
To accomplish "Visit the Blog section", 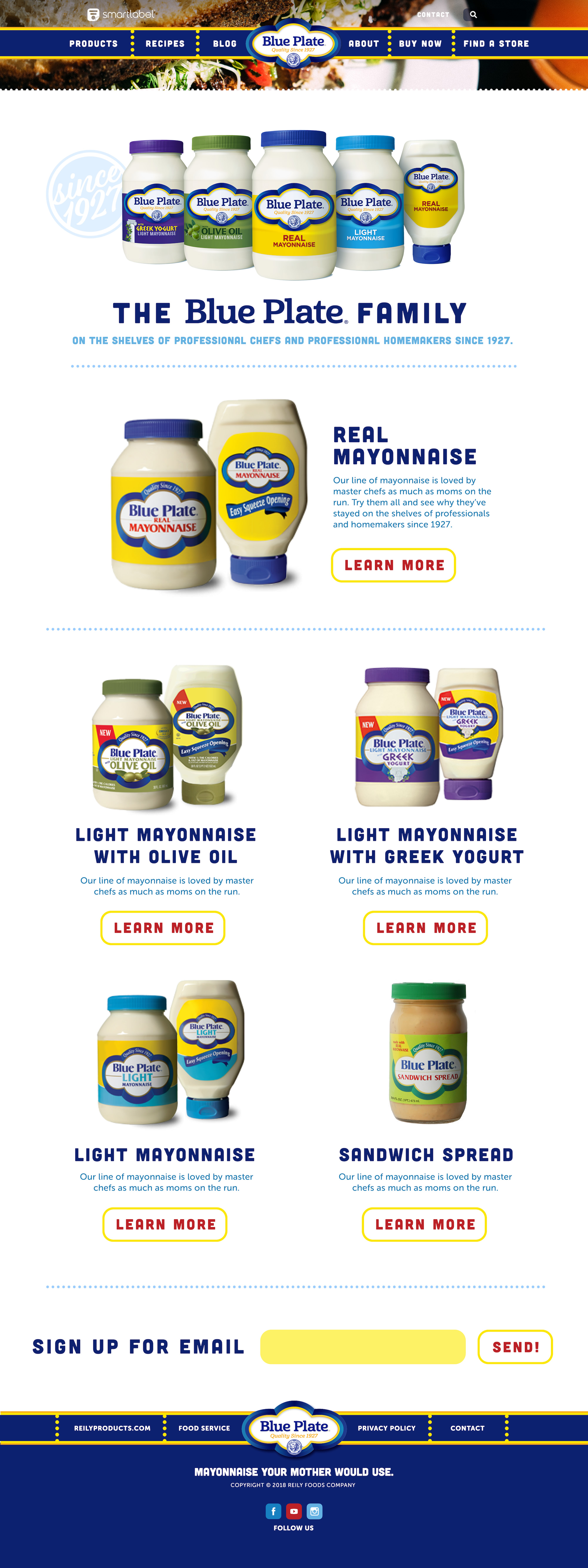I will coord(225,44).
